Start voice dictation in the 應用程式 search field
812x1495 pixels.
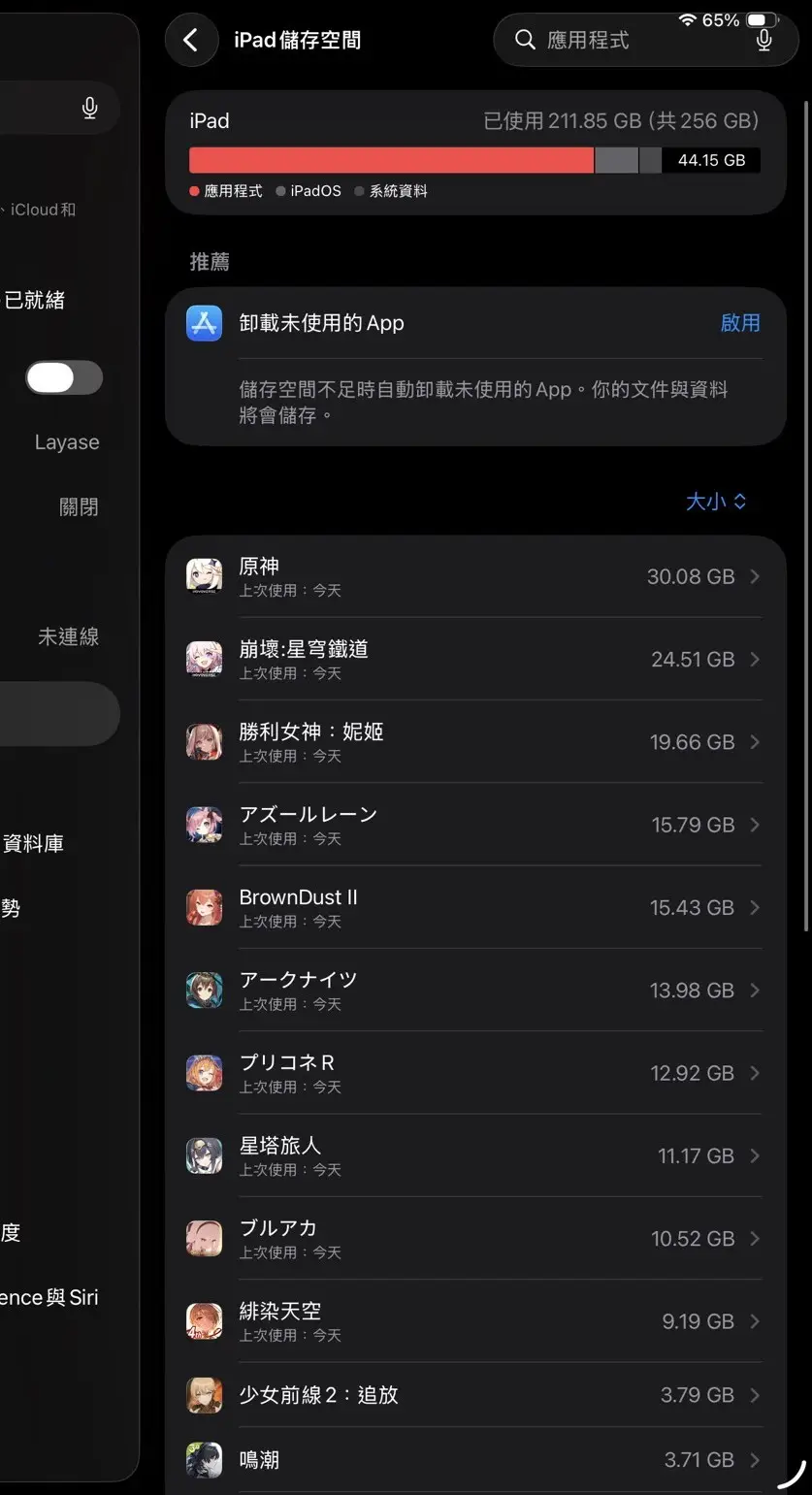tap(763, 40)
